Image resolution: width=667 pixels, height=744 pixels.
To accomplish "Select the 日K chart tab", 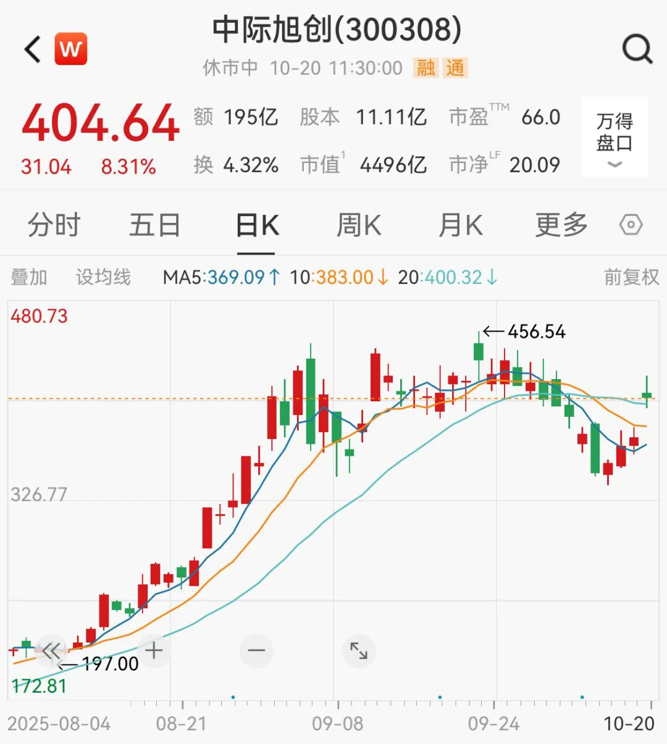I will (257, 225).
